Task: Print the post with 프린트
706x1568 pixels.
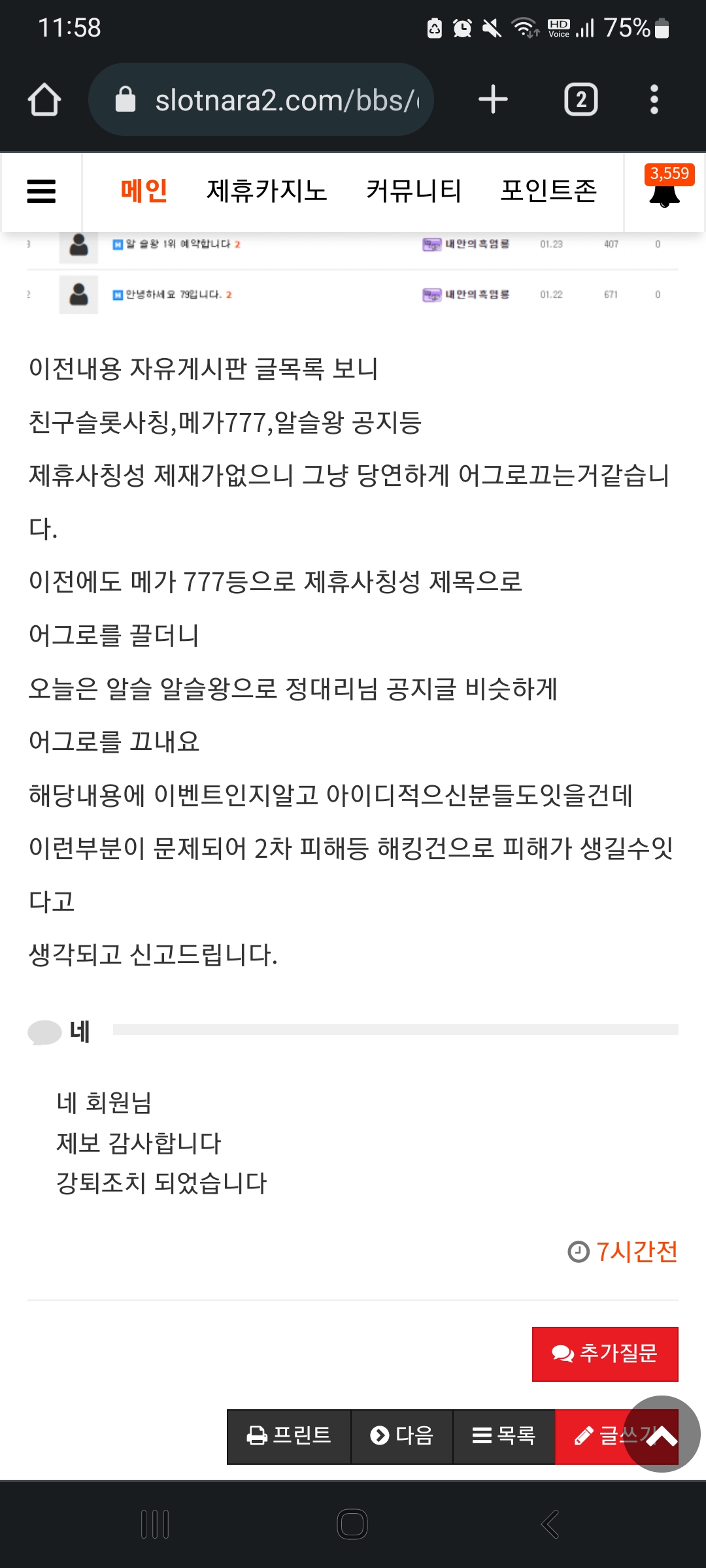Action: pyautogui.click(x=289, y=1436)
